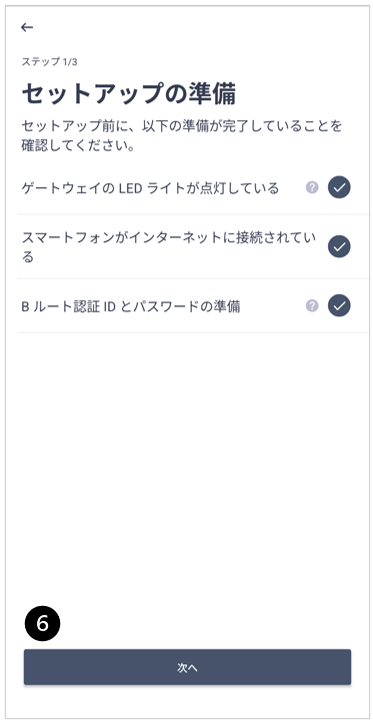Tap the 次へ button to continue

(x=187, y=667)
